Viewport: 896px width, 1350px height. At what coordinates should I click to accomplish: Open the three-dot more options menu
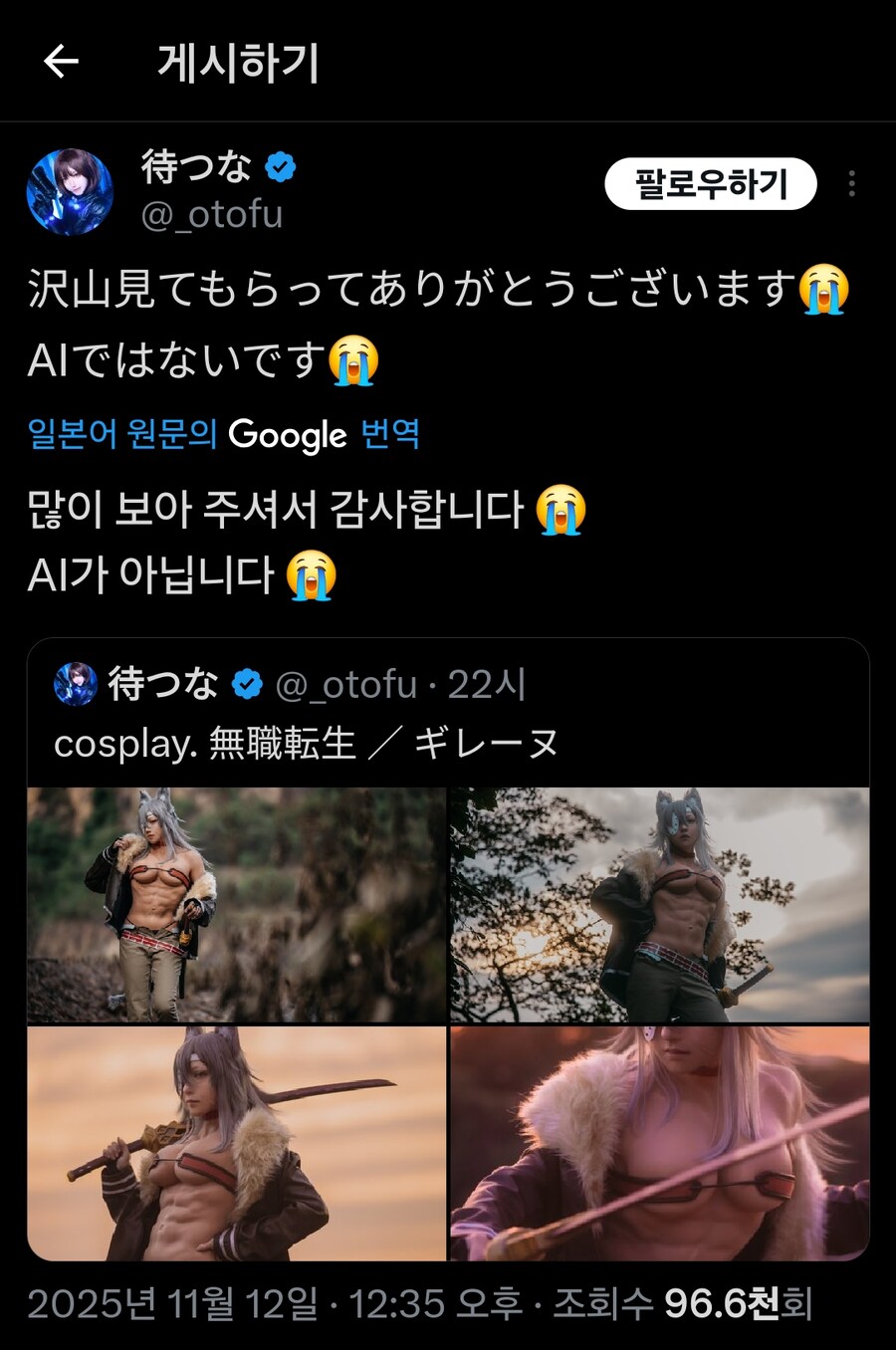pyautogui.click(x=851, y=182)
